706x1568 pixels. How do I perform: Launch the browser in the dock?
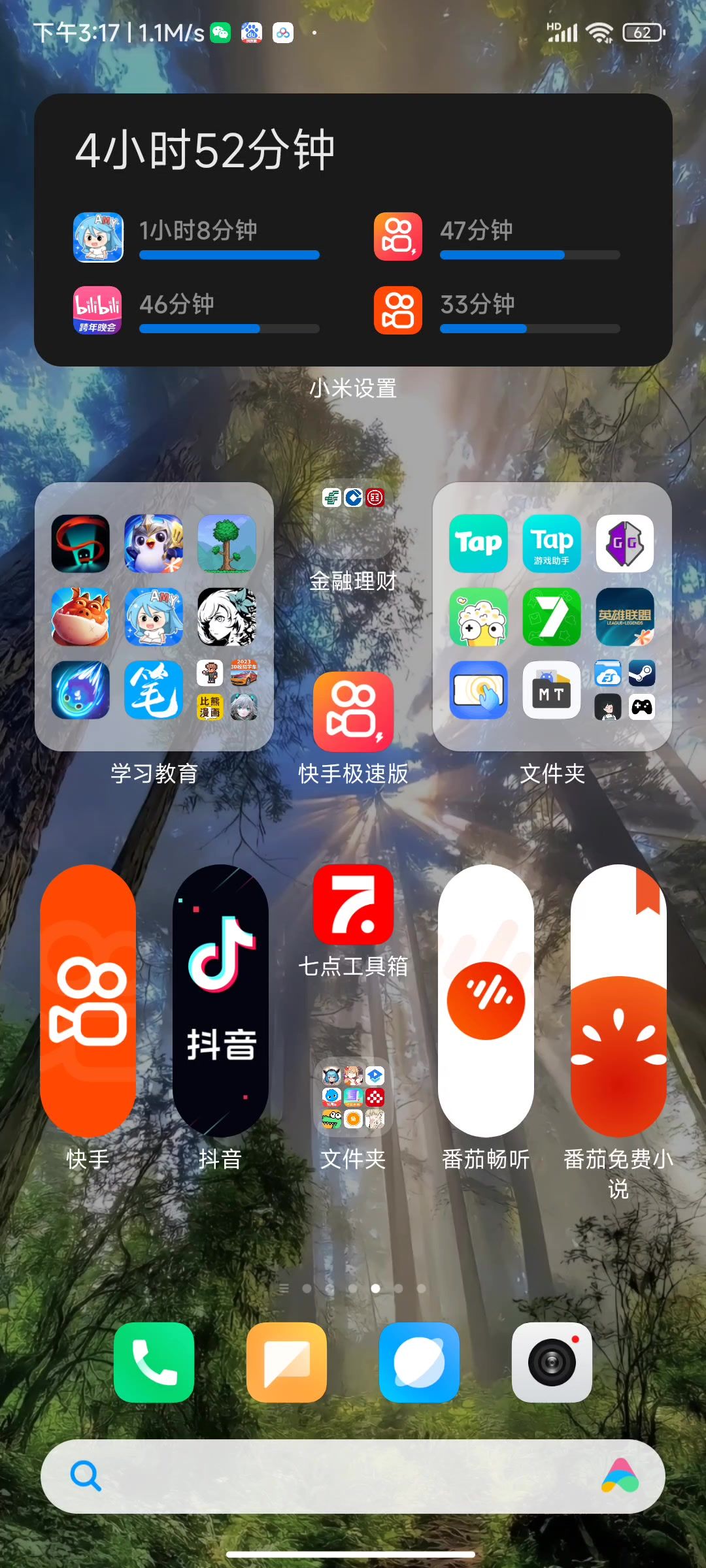pos(419,1362)
